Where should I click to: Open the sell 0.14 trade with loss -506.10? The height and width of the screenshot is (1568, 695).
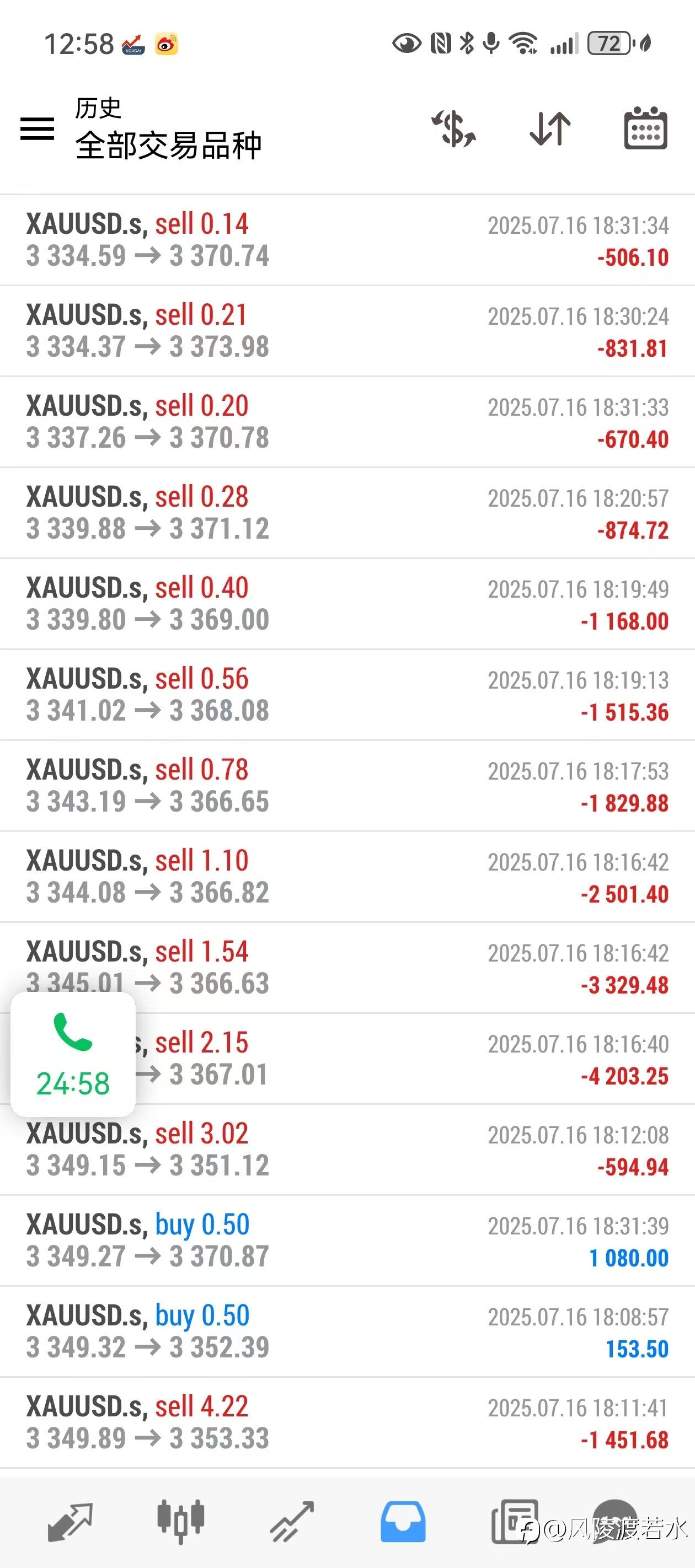coord(347,240)
